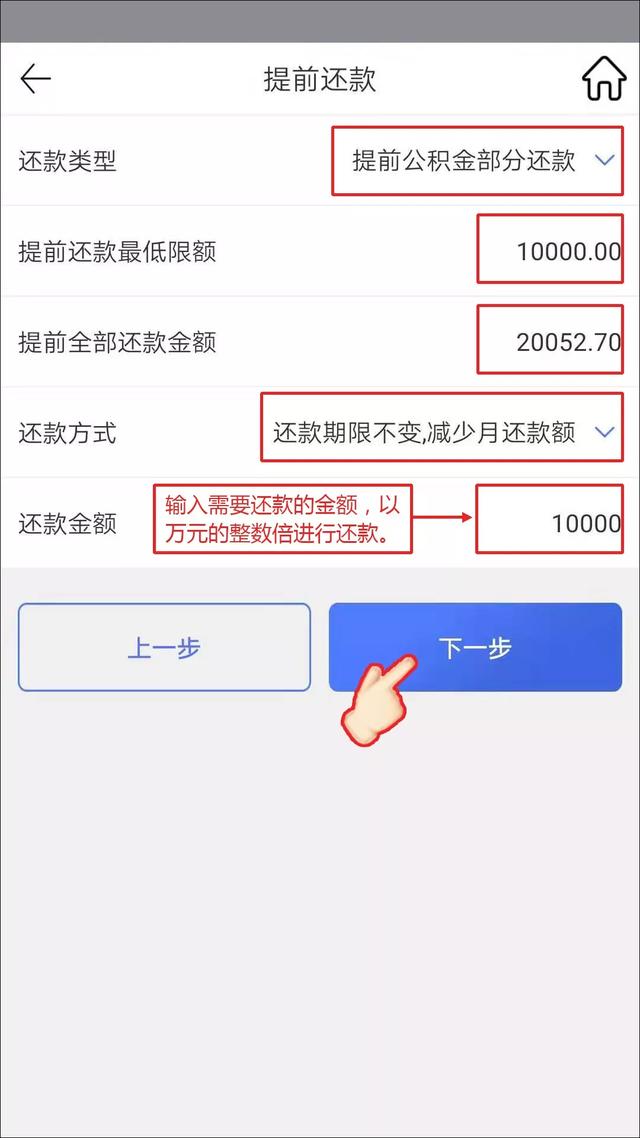Continue with the 下一步 button
The height and width of the screenshot is (1138, 640).
[x=475, y=647]
